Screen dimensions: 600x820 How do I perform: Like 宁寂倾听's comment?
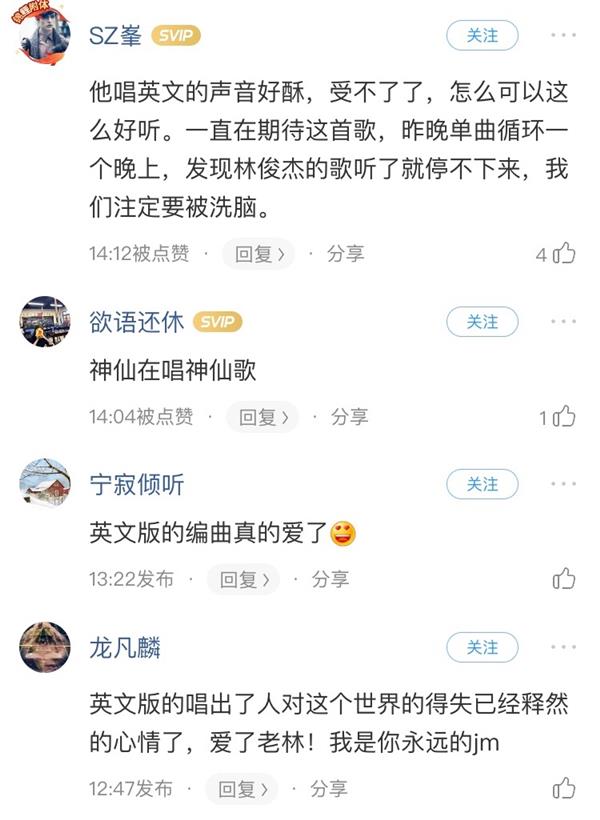tap(565, 579)
